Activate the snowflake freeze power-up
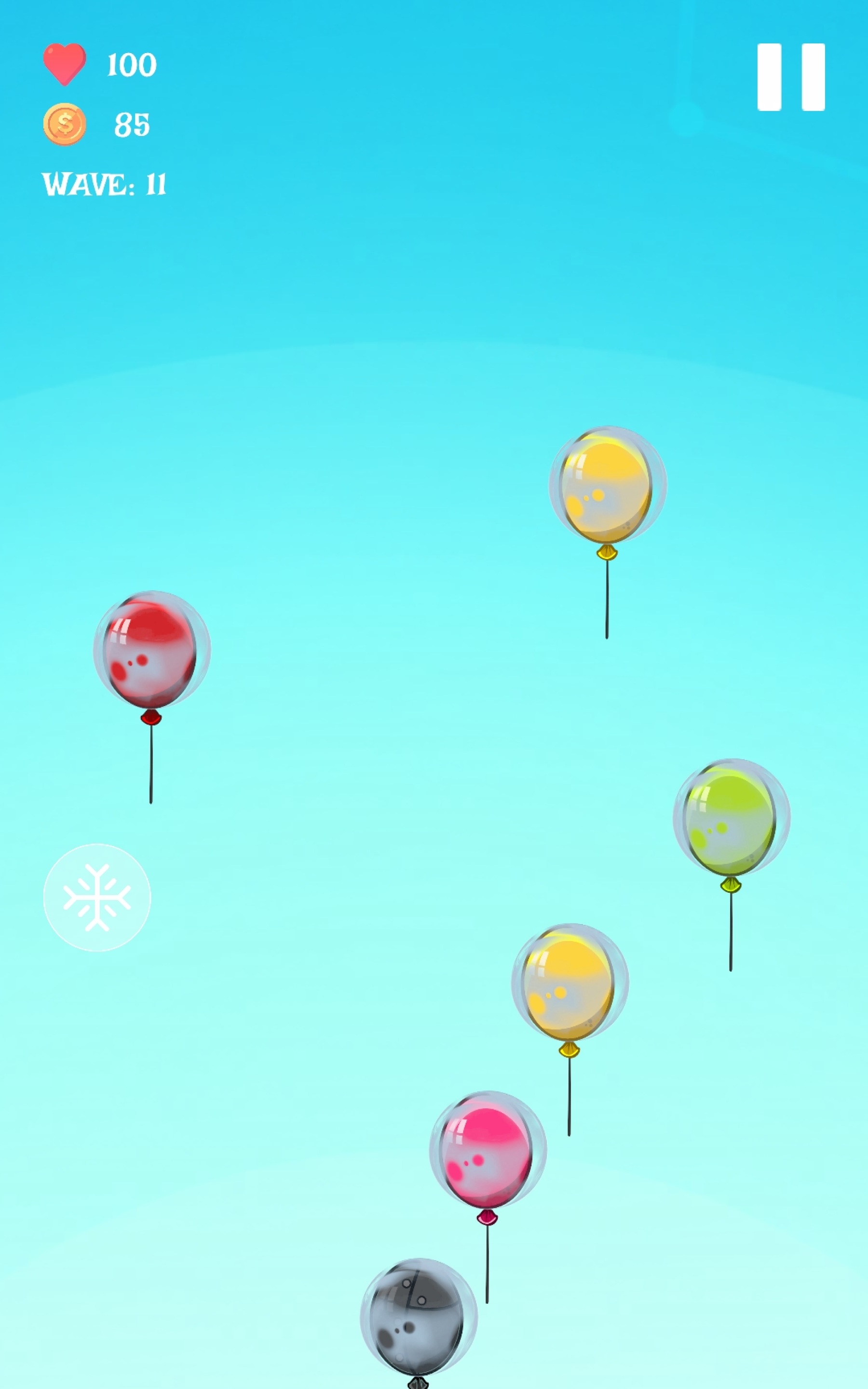 click(97, 897)
